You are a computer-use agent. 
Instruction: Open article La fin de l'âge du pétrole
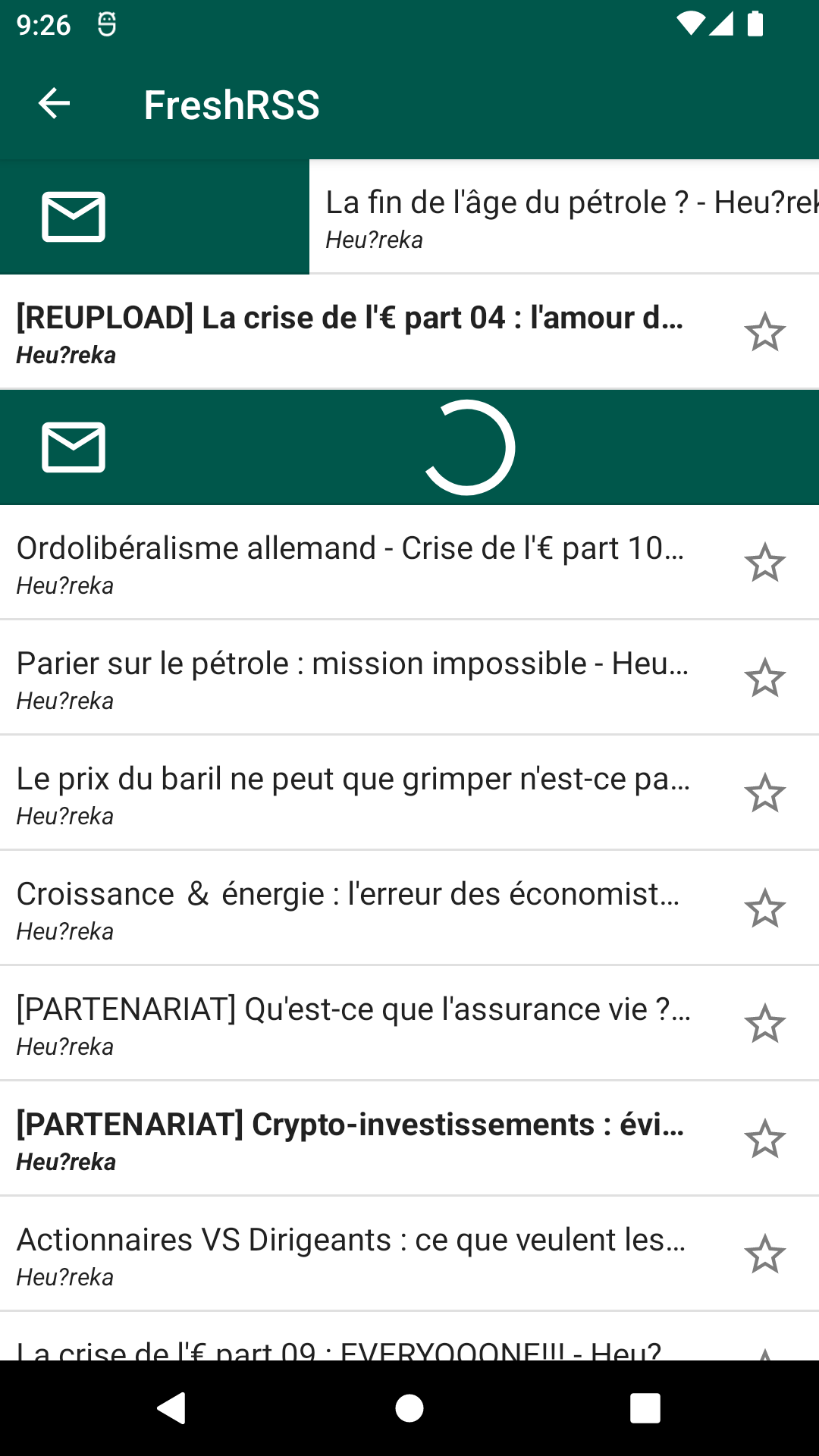(x=564, y=217)
